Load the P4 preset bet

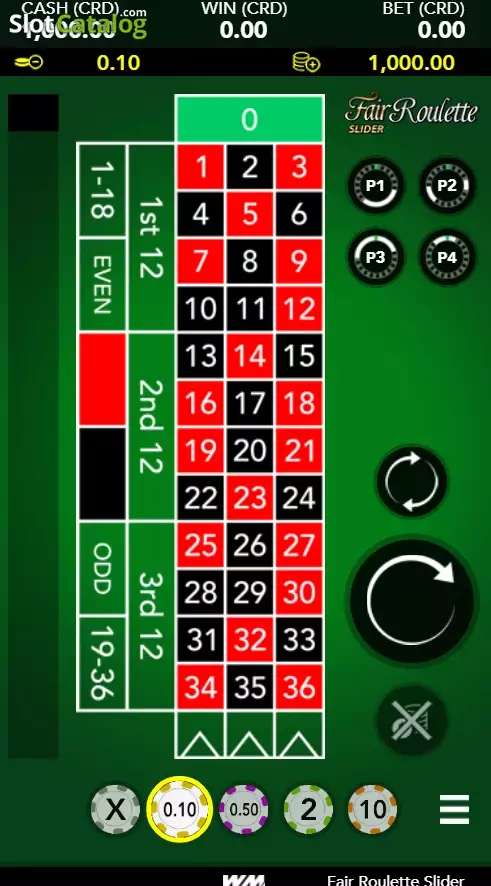coord(447,258)
